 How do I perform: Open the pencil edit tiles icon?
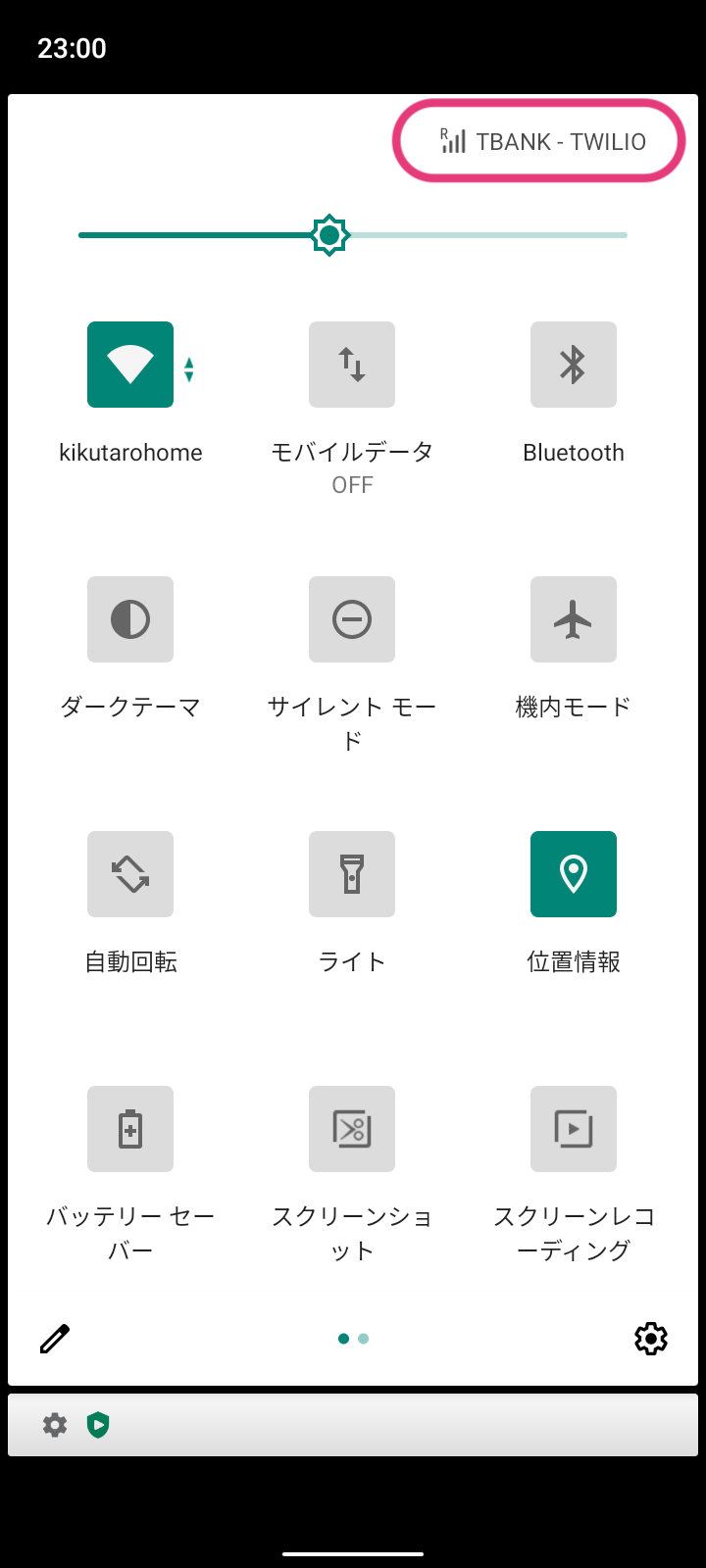click(55, 1339)
